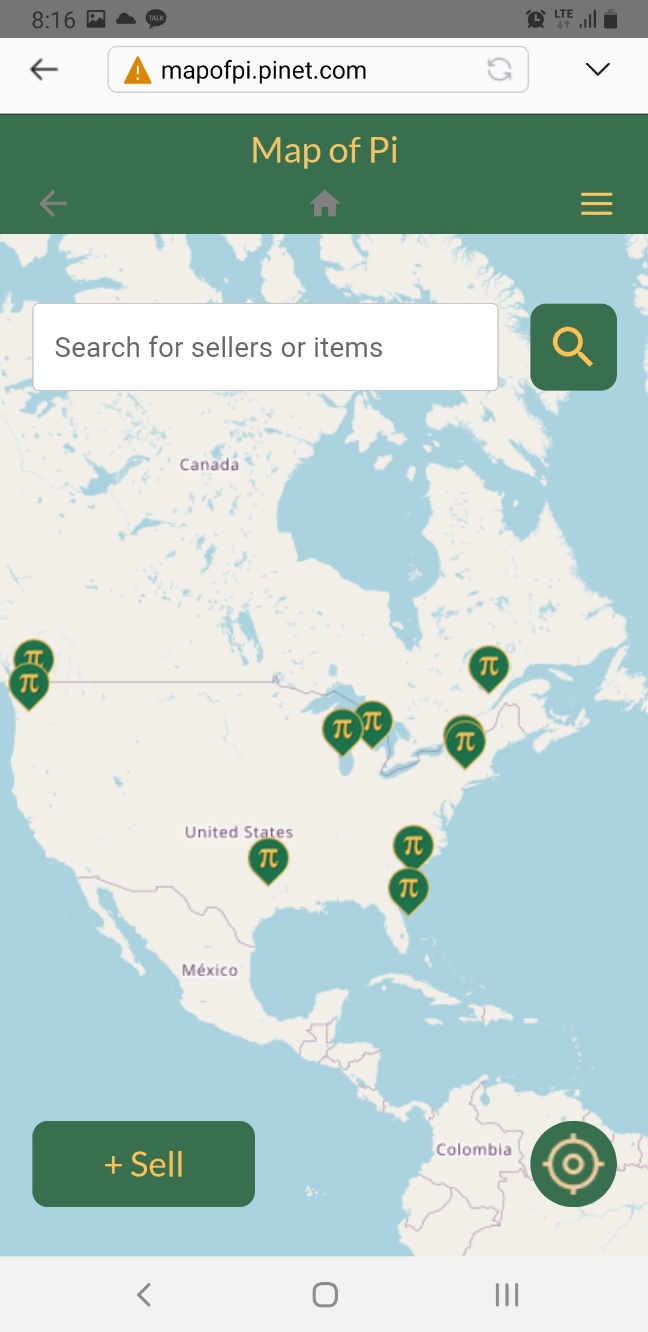Reload the page with the refresh icon
This screenshot has width=648, height=1332.
pos(499,70)
